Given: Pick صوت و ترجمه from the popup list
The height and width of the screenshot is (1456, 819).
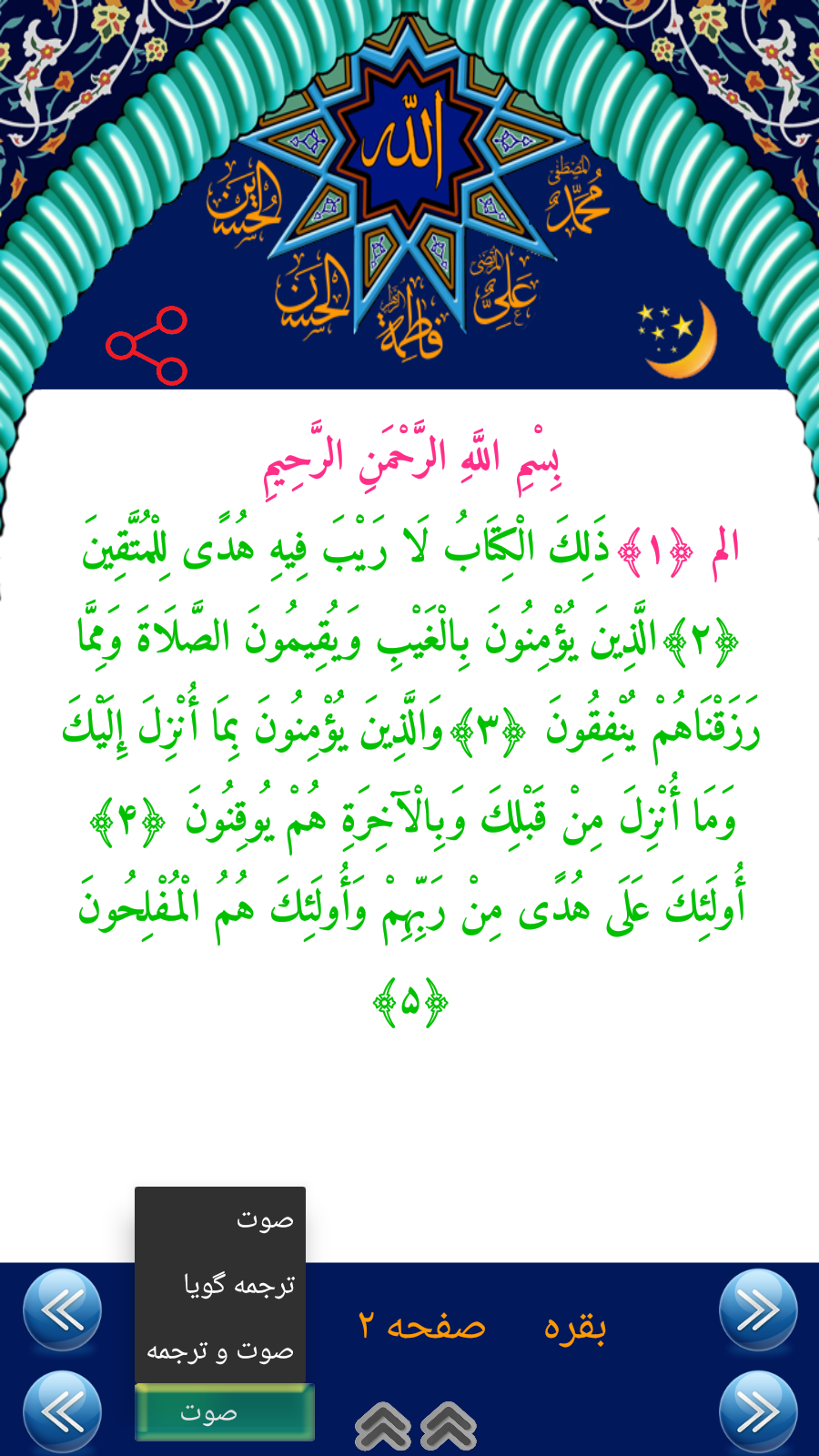Looking at the screenshot, I should pyautogui.click(x=220, y=1351).
